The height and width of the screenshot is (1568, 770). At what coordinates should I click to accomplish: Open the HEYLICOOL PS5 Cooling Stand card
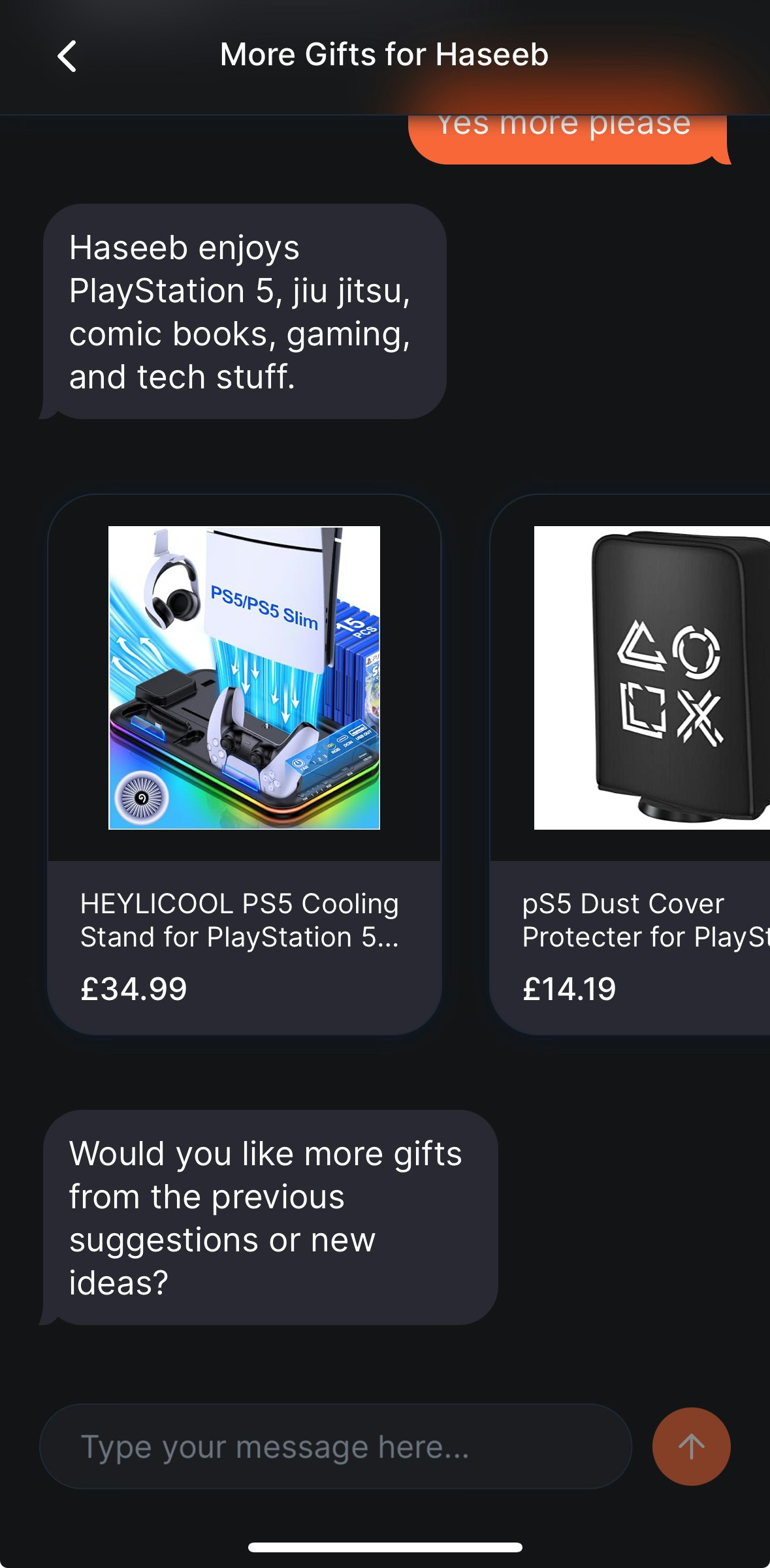[x=244, y=764]
